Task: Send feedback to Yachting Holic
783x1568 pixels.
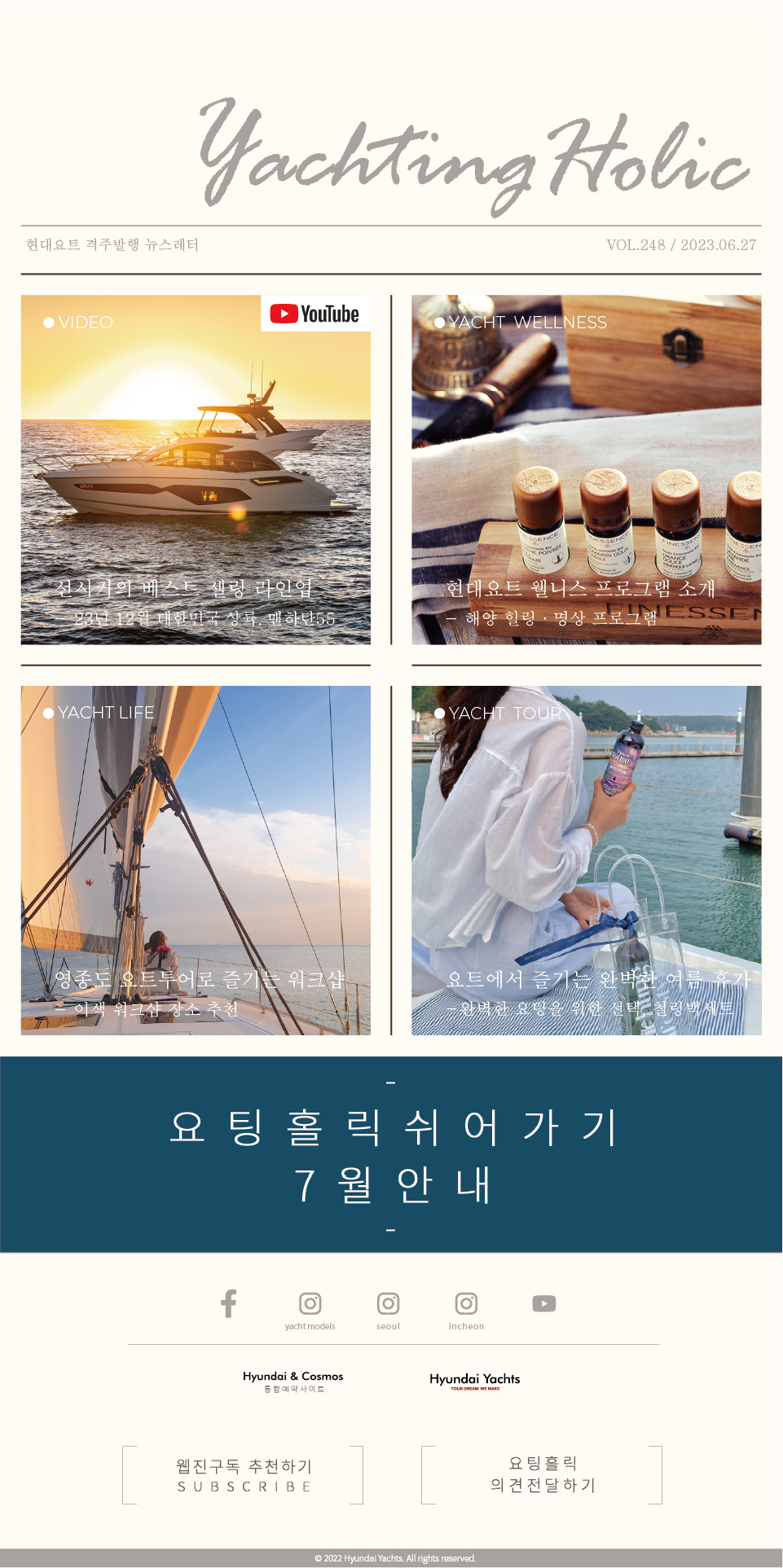Action: pos(542,1474)
